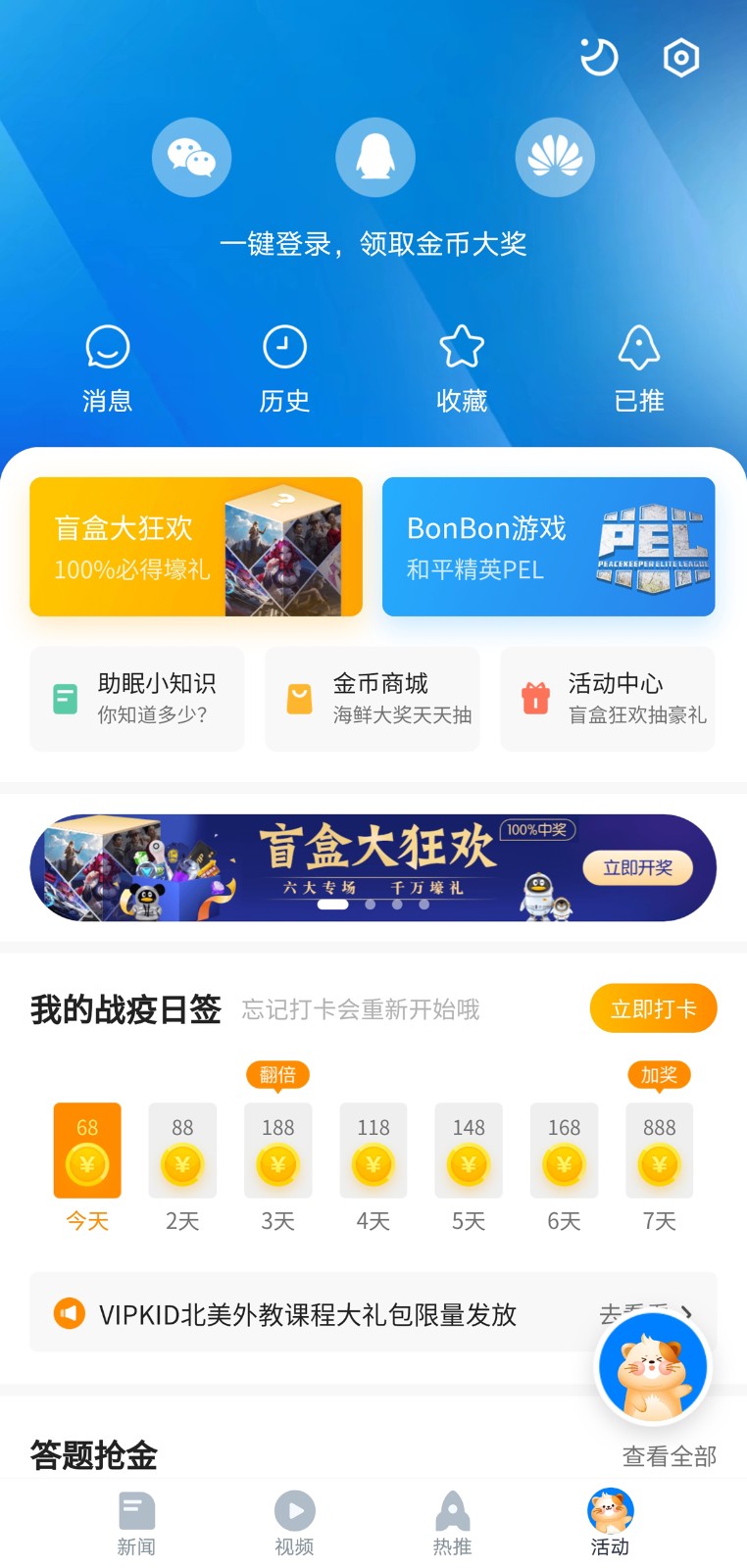This screenshot has width=747, height=1568.
Task: Switch to the 新闻 tab
Action: coord(136,1524)
